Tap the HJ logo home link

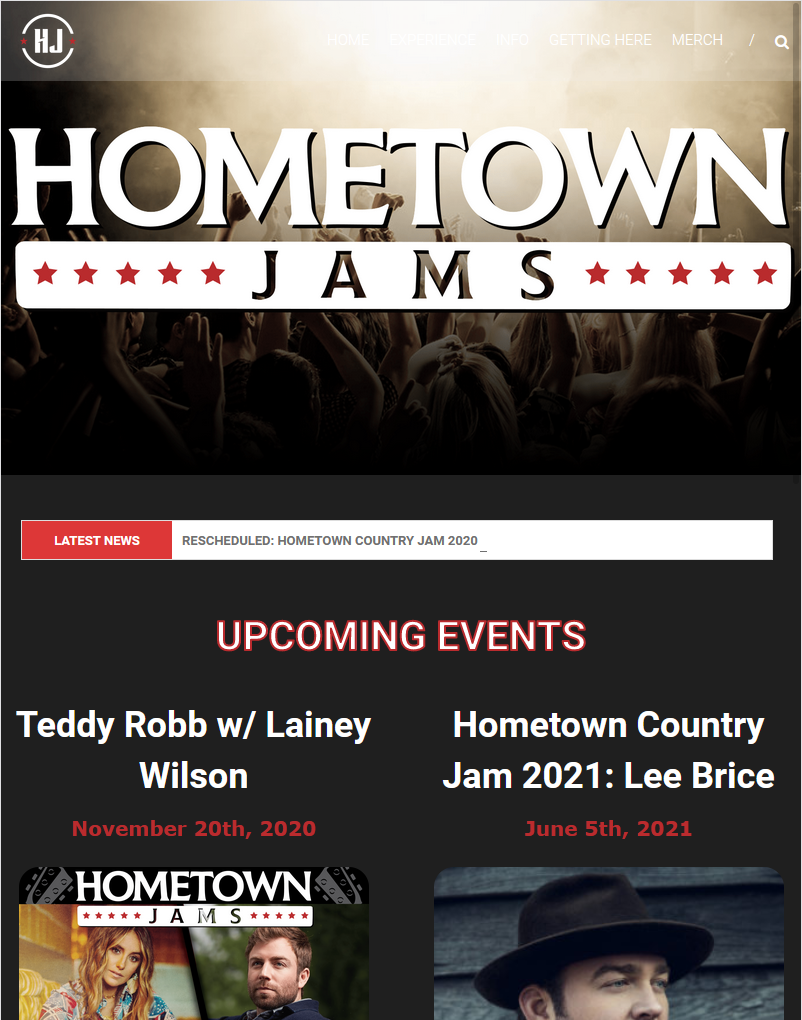(x=48, y=41)
